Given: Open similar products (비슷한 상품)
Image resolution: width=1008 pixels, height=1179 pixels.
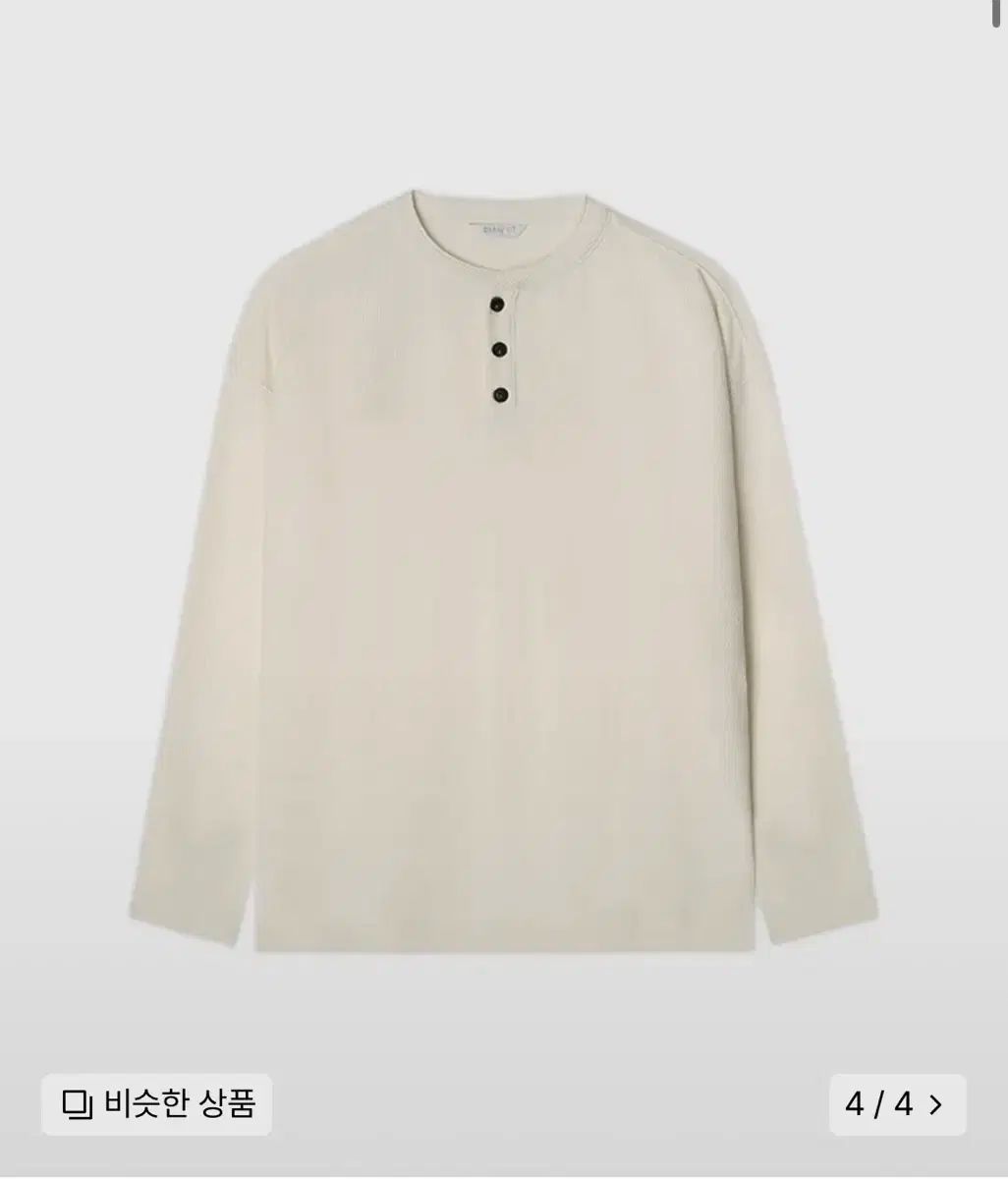Looking at the screenshot, I should 157,1104.
